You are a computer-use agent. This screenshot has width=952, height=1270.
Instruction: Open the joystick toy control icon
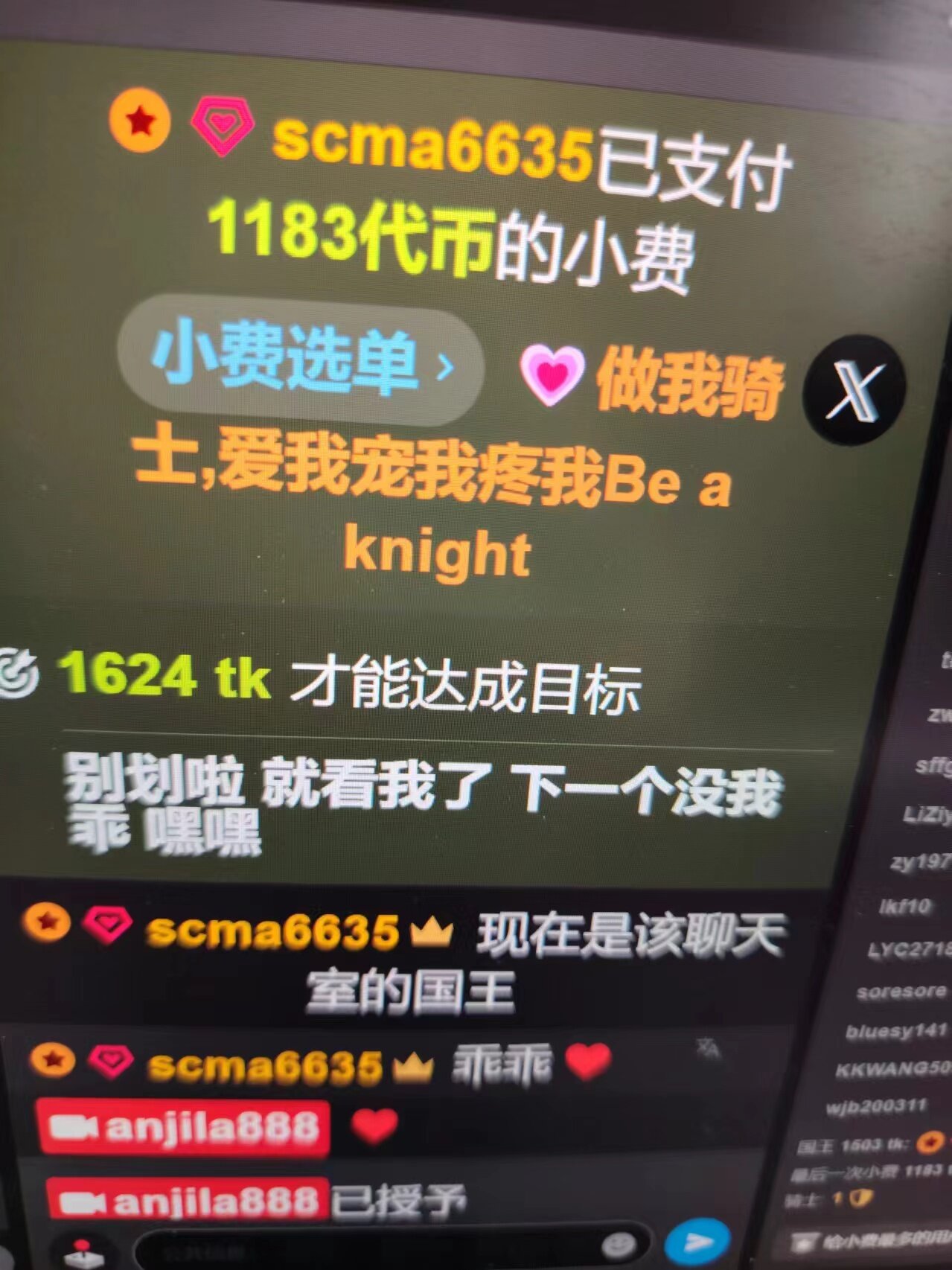[83, 1251]
